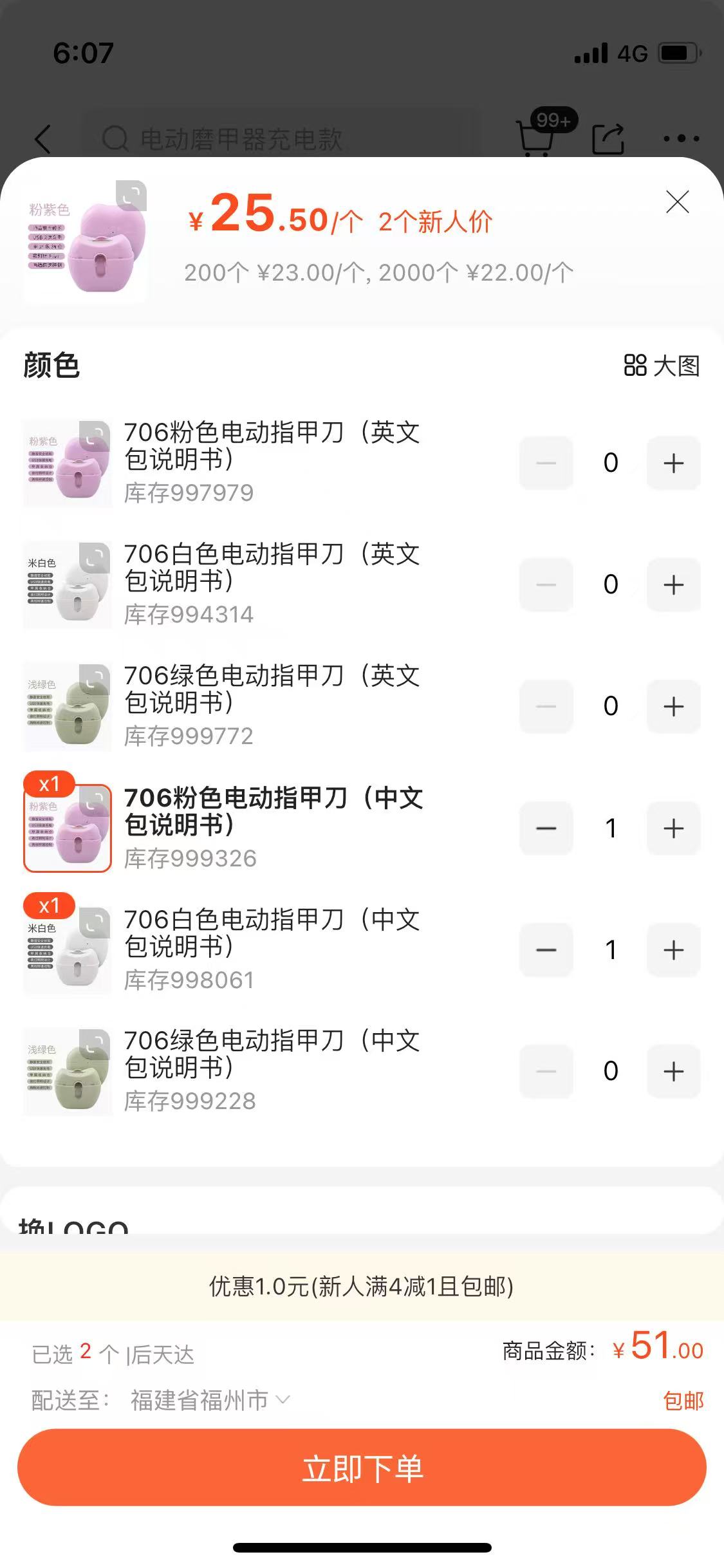View image of 706绿色电动指甲刀（中文包说明书）
This screenshot has width=724, height=1568.
click(68, 1072)
